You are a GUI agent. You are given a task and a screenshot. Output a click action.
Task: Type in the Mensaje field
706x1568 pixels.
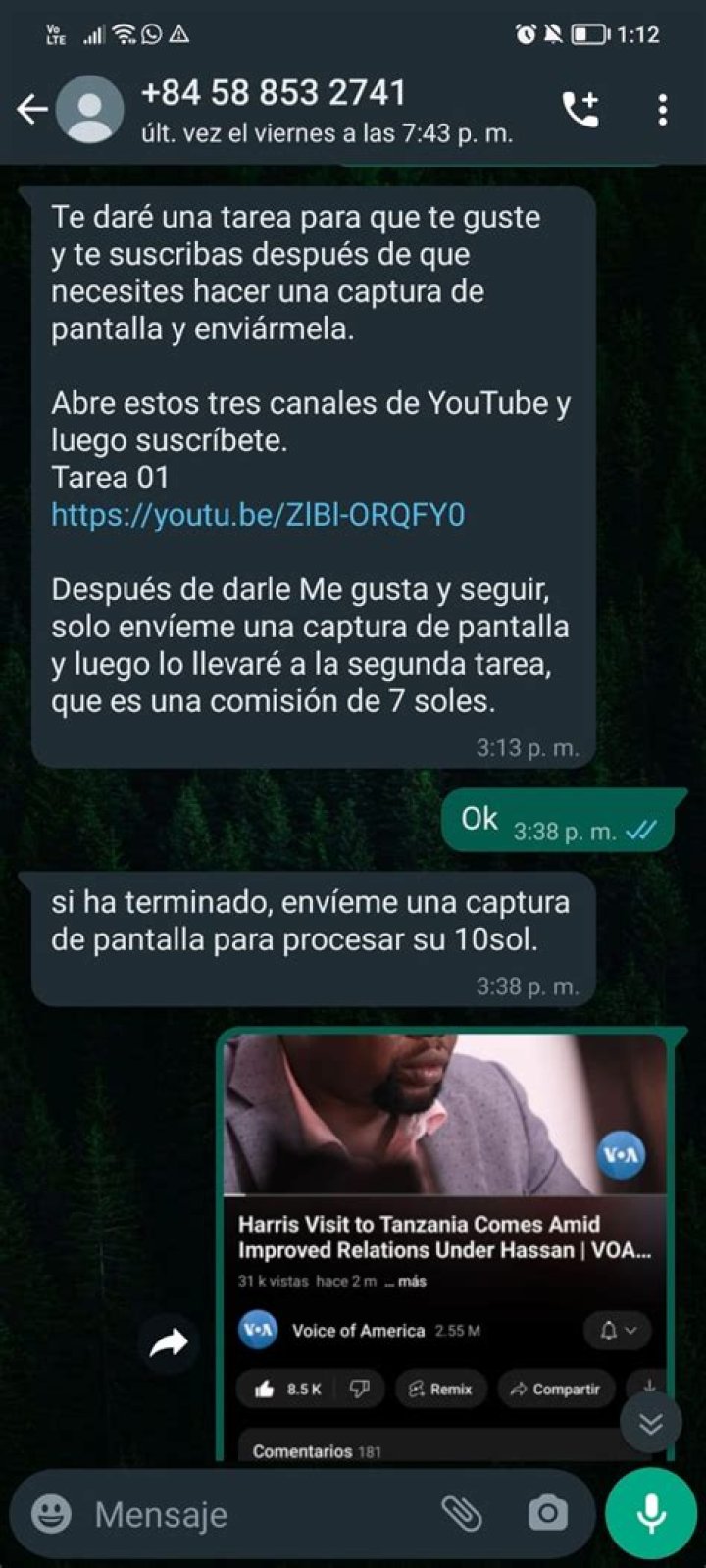tap(255, 1515)
